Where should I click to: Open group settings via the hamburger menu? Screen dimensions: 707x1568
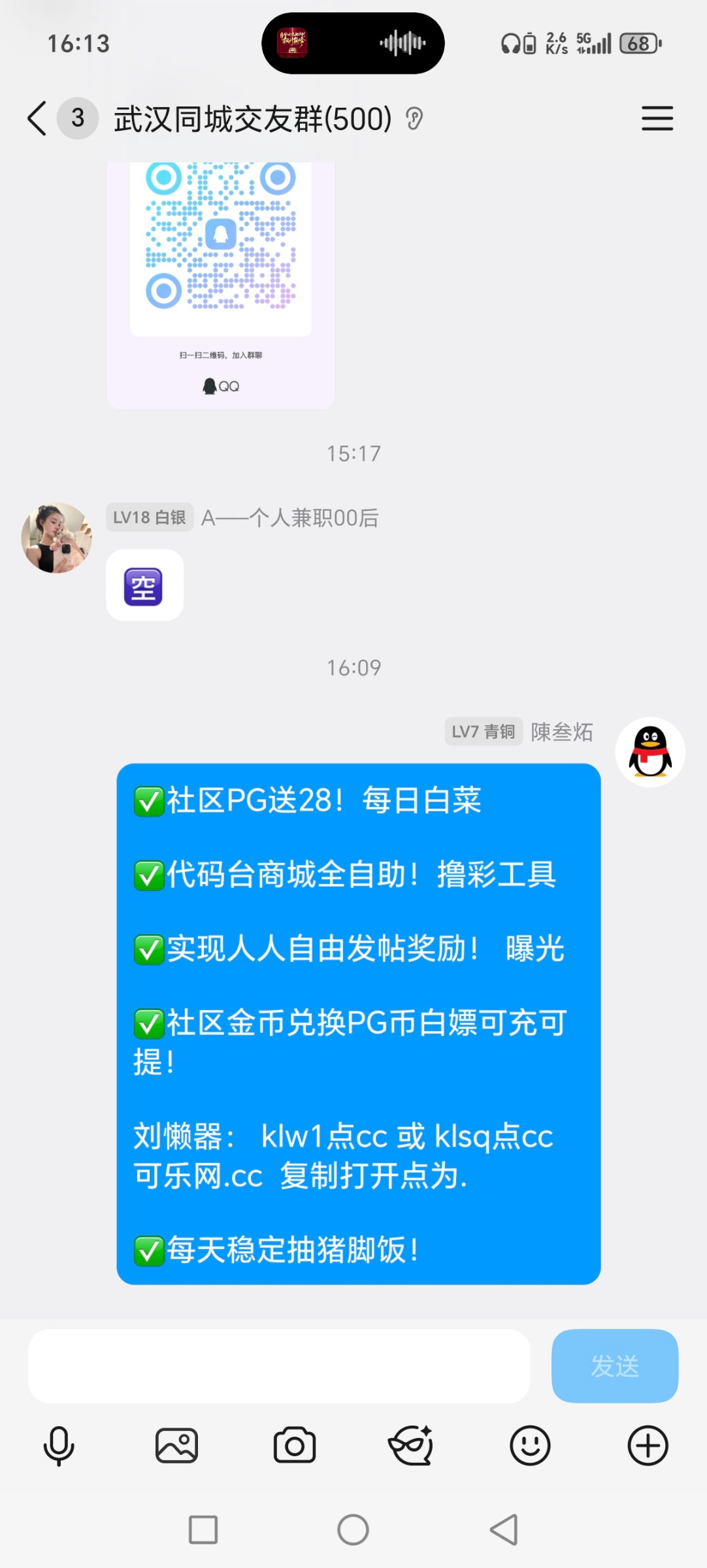[657, 120]
